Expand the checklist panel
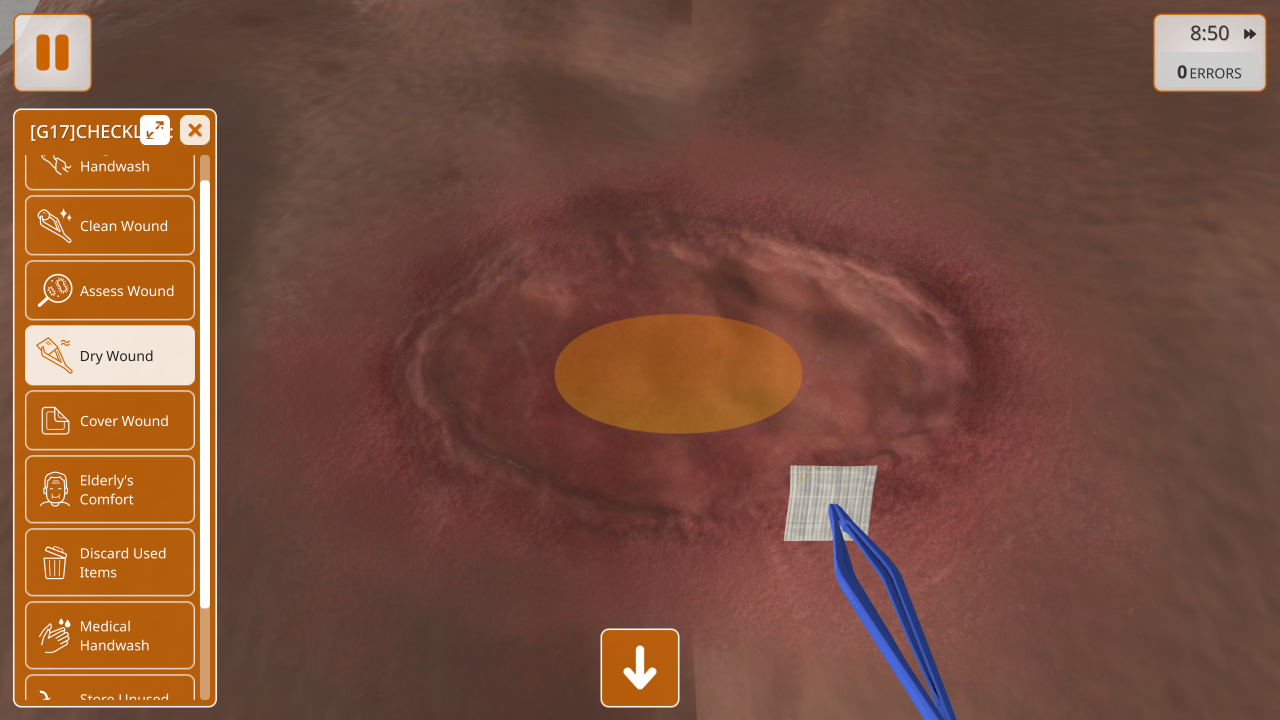This screenshot has height=720, width=1280. (x=155, y=130)
